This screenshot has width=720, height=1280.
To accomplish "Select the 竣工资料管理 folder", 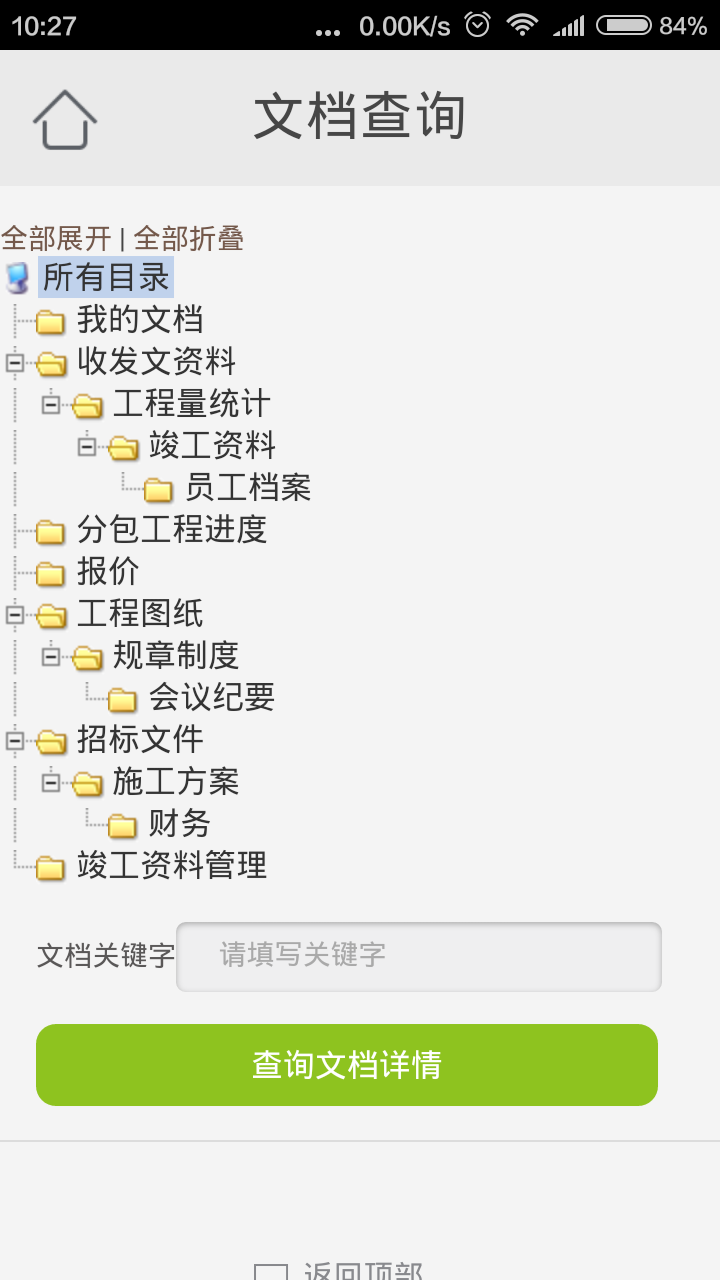I will [x=171, y=866].
